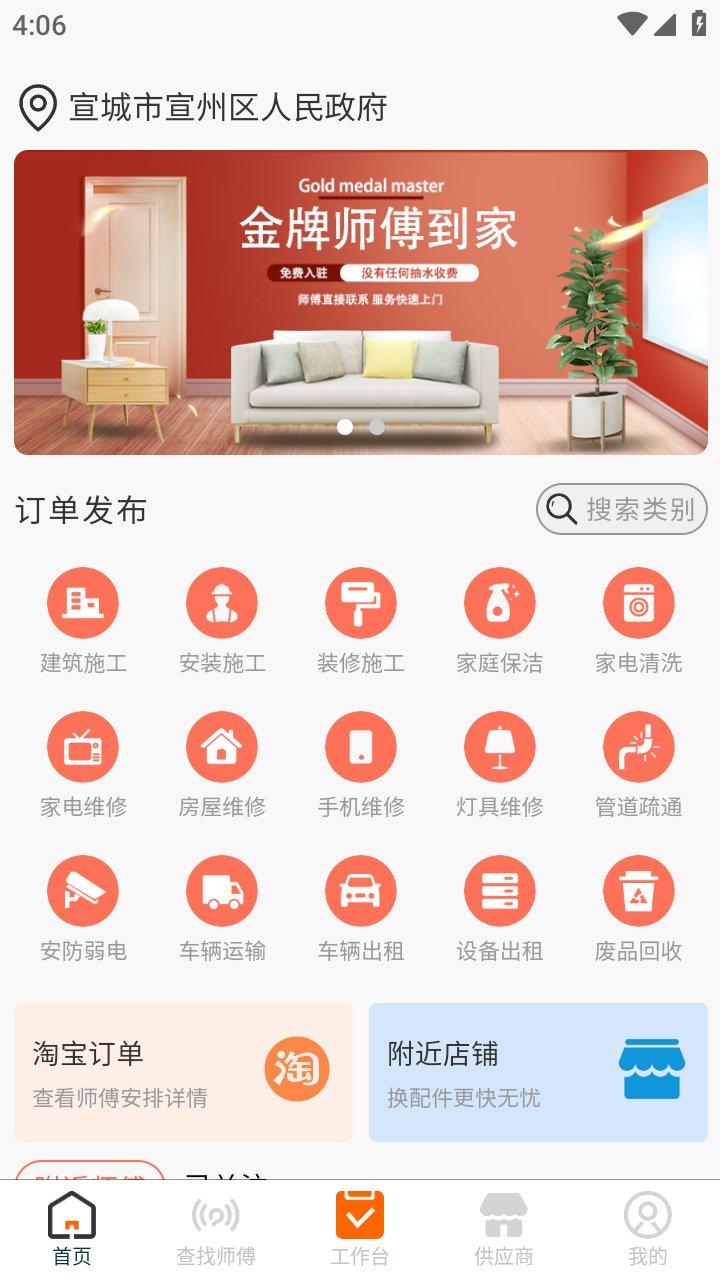
Task: Open the 家电清洗 category
Action: 639,621
